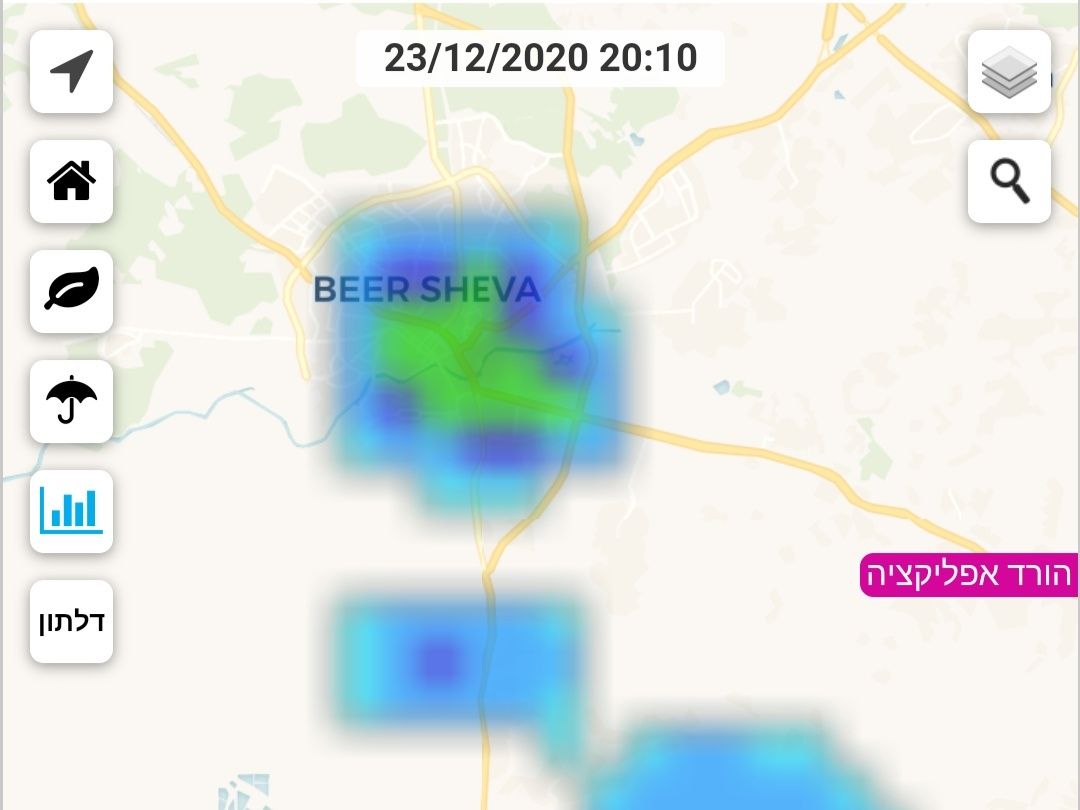Center map on my current location
Image resolution: width=1080 pixels, height=810 pixels.
click(x=71, y=71)
